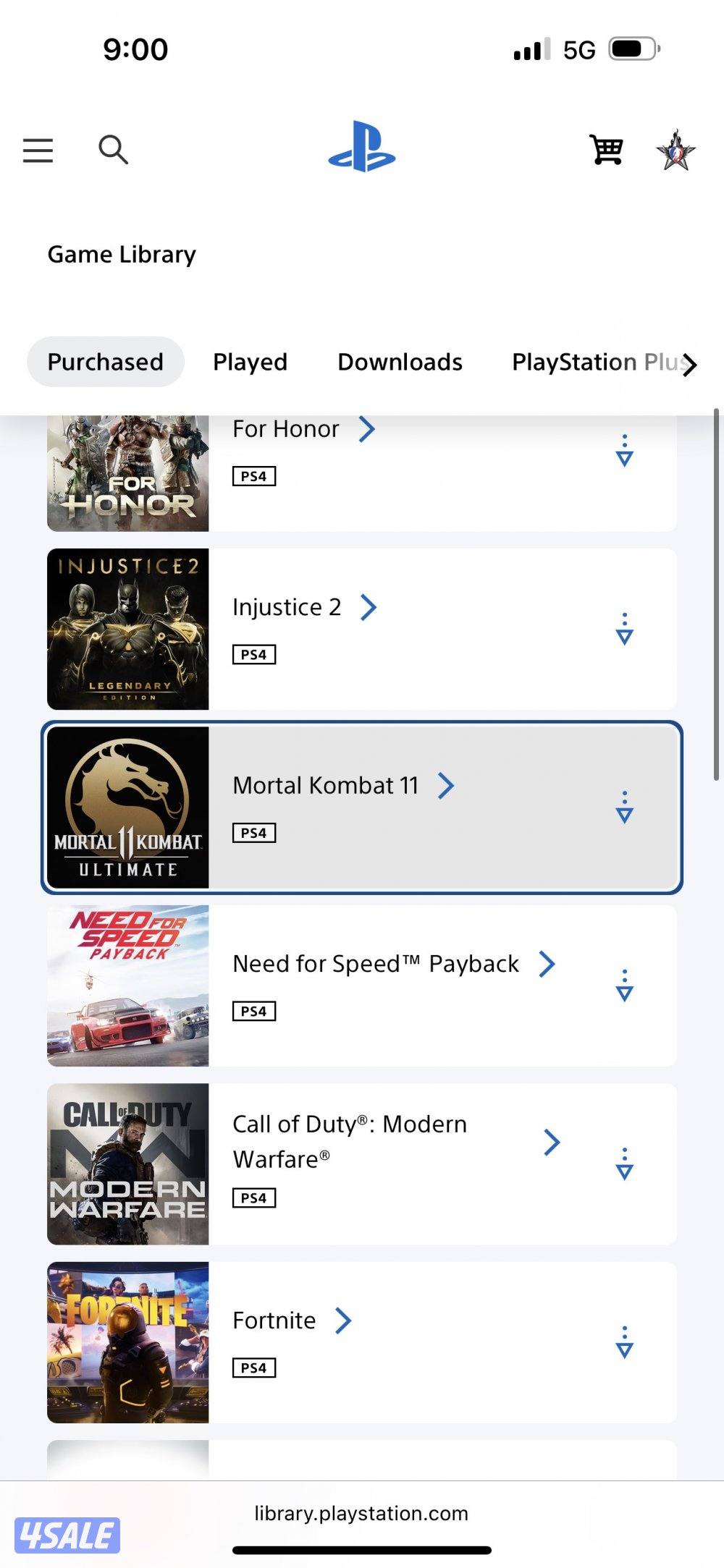Tap the search magnifier icon
This screenshot has height=1568, width=724.
(113, 150)
